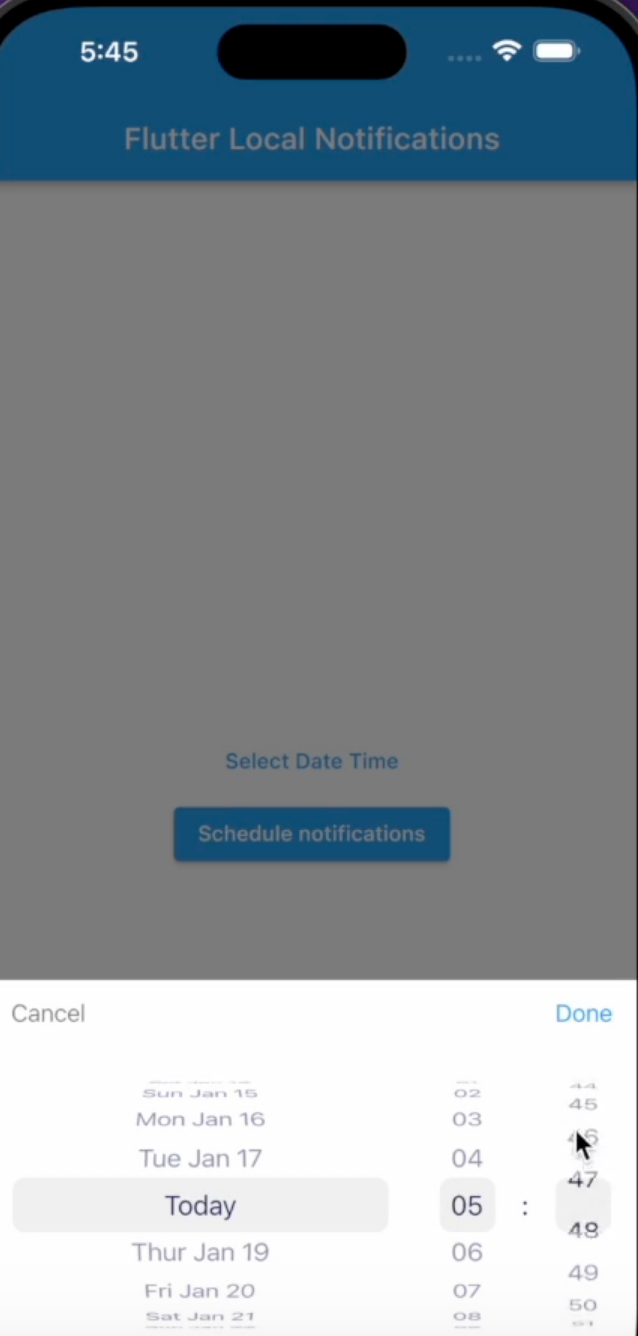Viewport: 638px width, 1336px height.
Task: Select Tue Jan 17 in the date wheel
Action: [x=200, y=1158]
